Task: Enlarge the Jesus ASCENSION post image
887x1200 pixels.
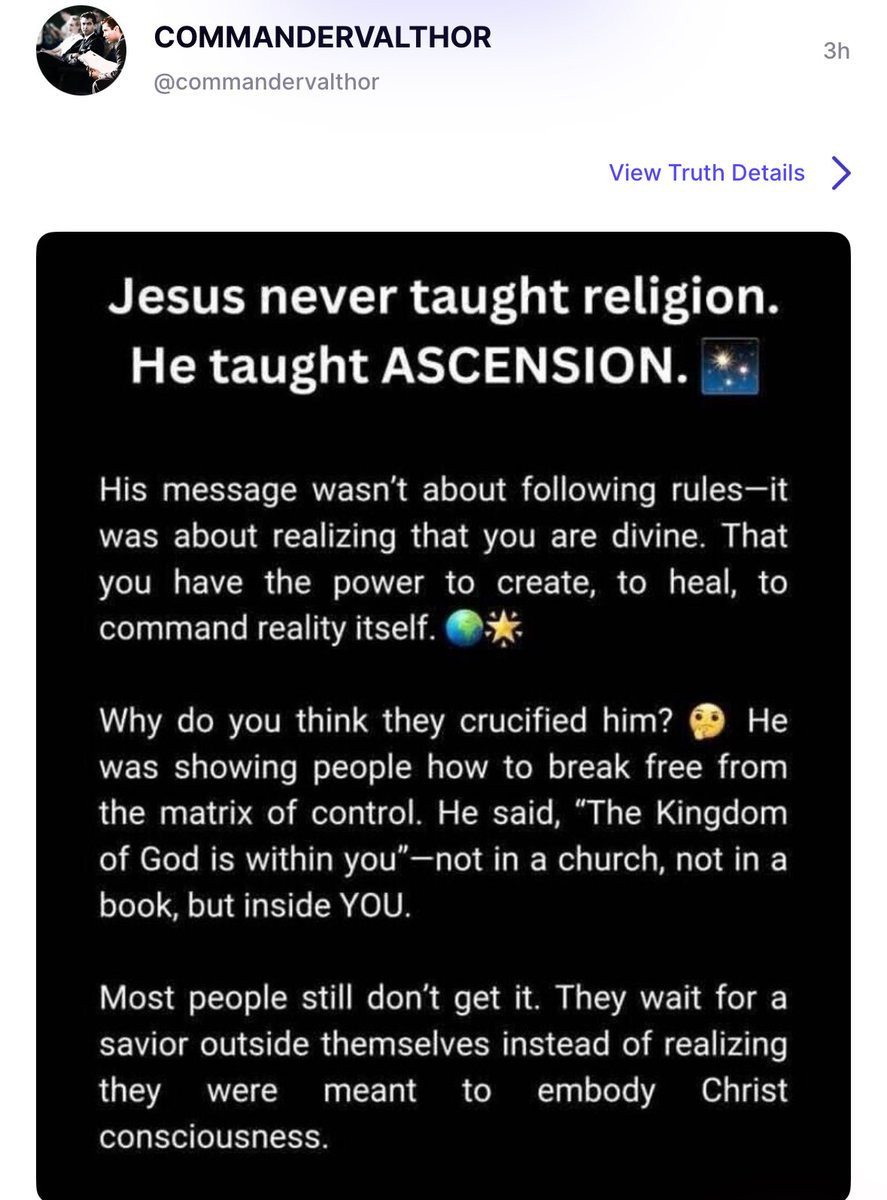Action: 443,715
